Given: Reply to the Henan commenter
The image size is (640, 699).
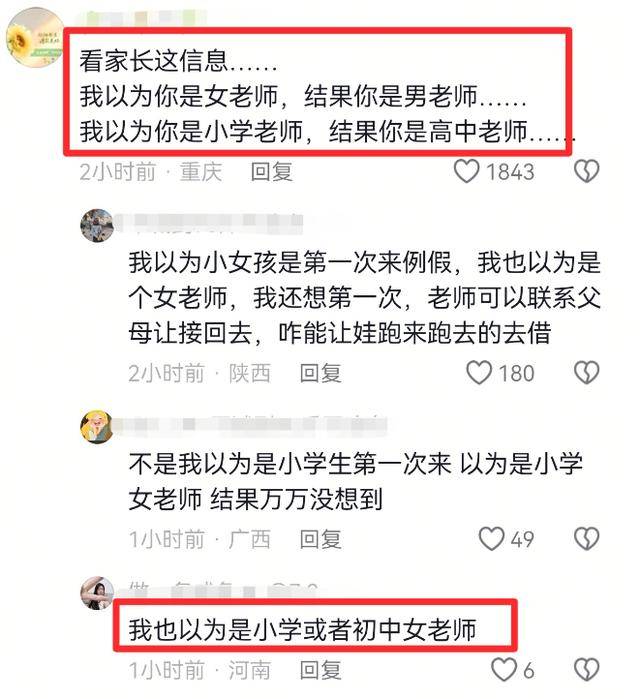Looking at the screenshot, I should 321,669.
